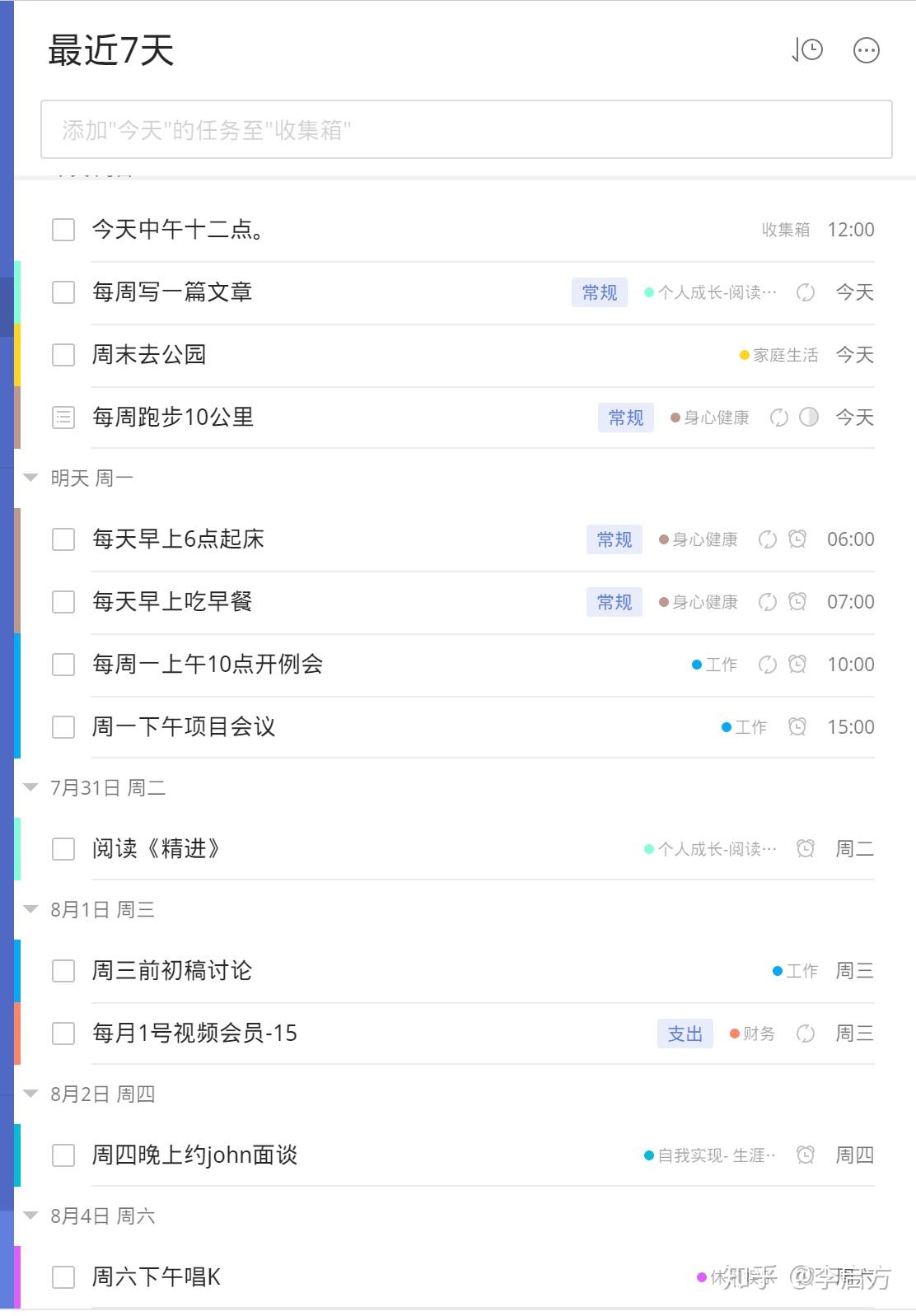Viewport: 916px width, 1316px height.
Task: Check off 今天中午十二点 task
Action: click(x=63, y=230)
